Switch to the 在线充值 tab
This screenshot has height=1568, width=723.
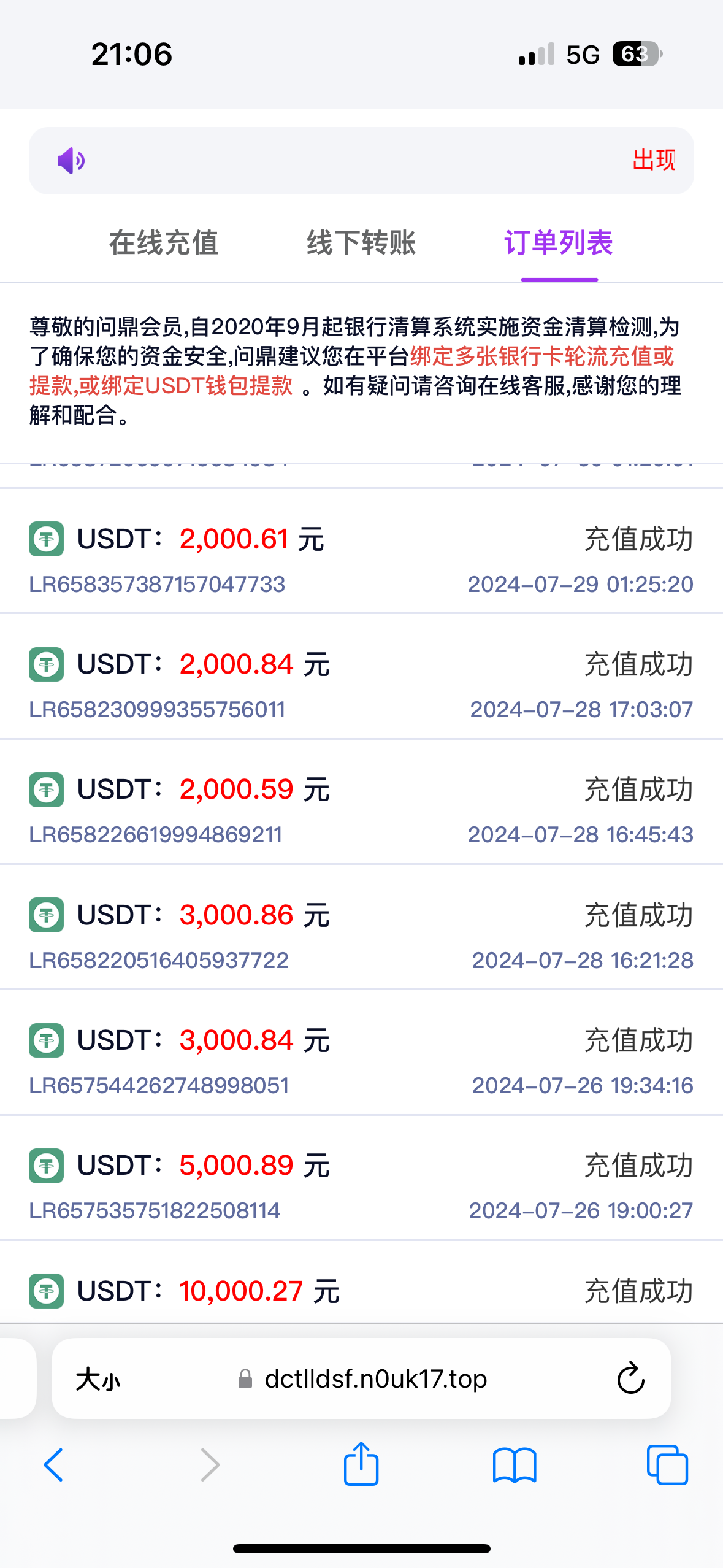[x=164, y=243]
